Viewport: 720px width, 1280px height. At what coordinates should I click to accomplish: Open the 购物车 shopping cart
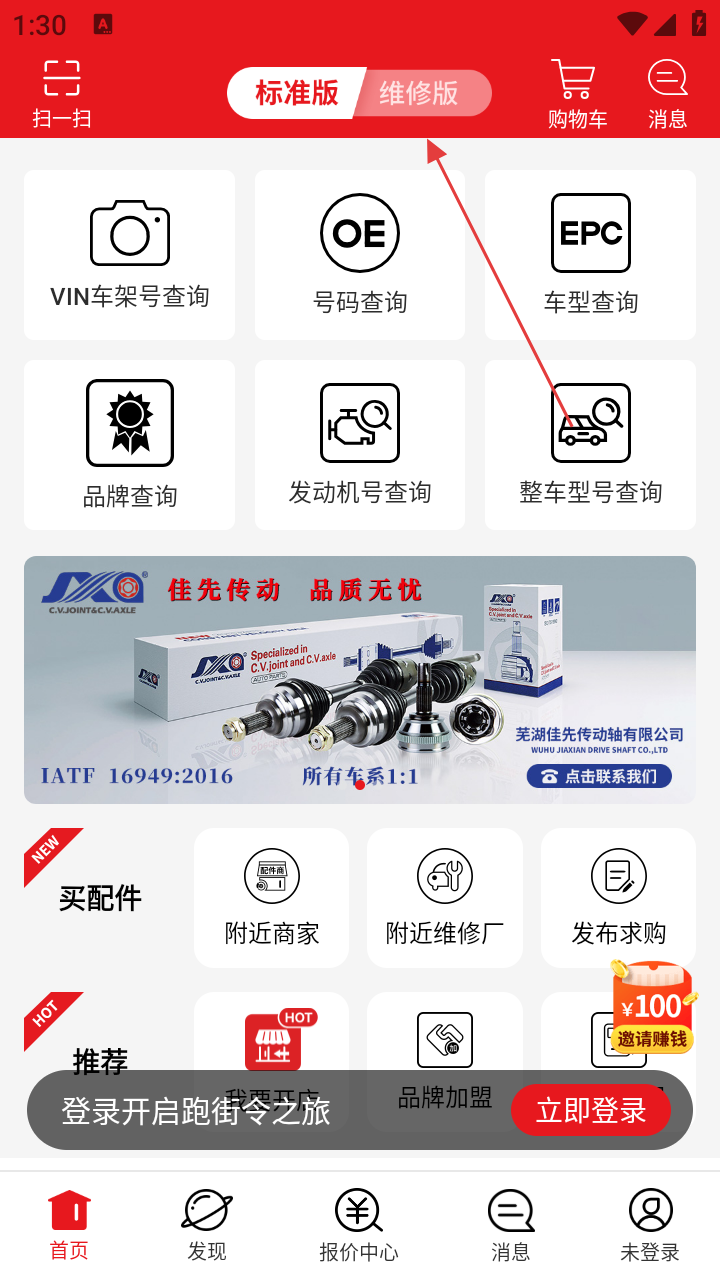coord(577,93)
